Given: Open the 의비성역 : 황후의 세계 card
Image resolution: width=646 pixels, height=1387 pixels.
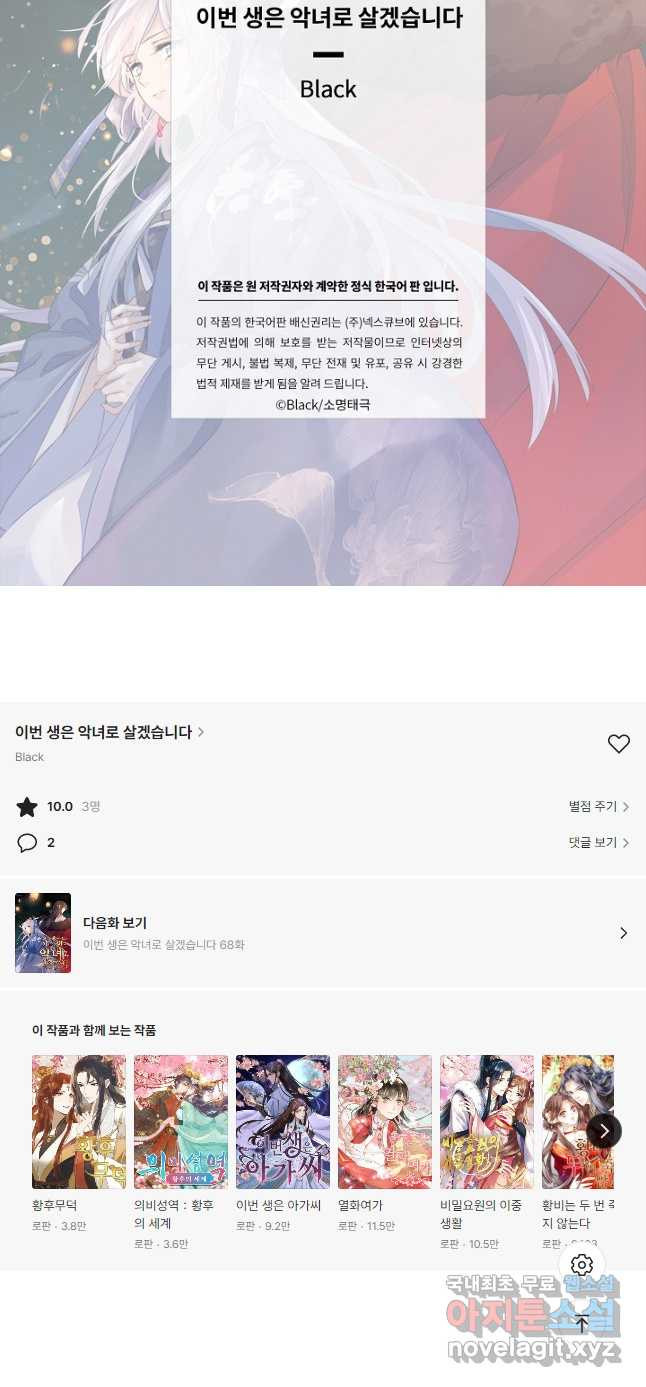Looking at the screenshot, I should pyautogui.click(x=181, y=1122).
